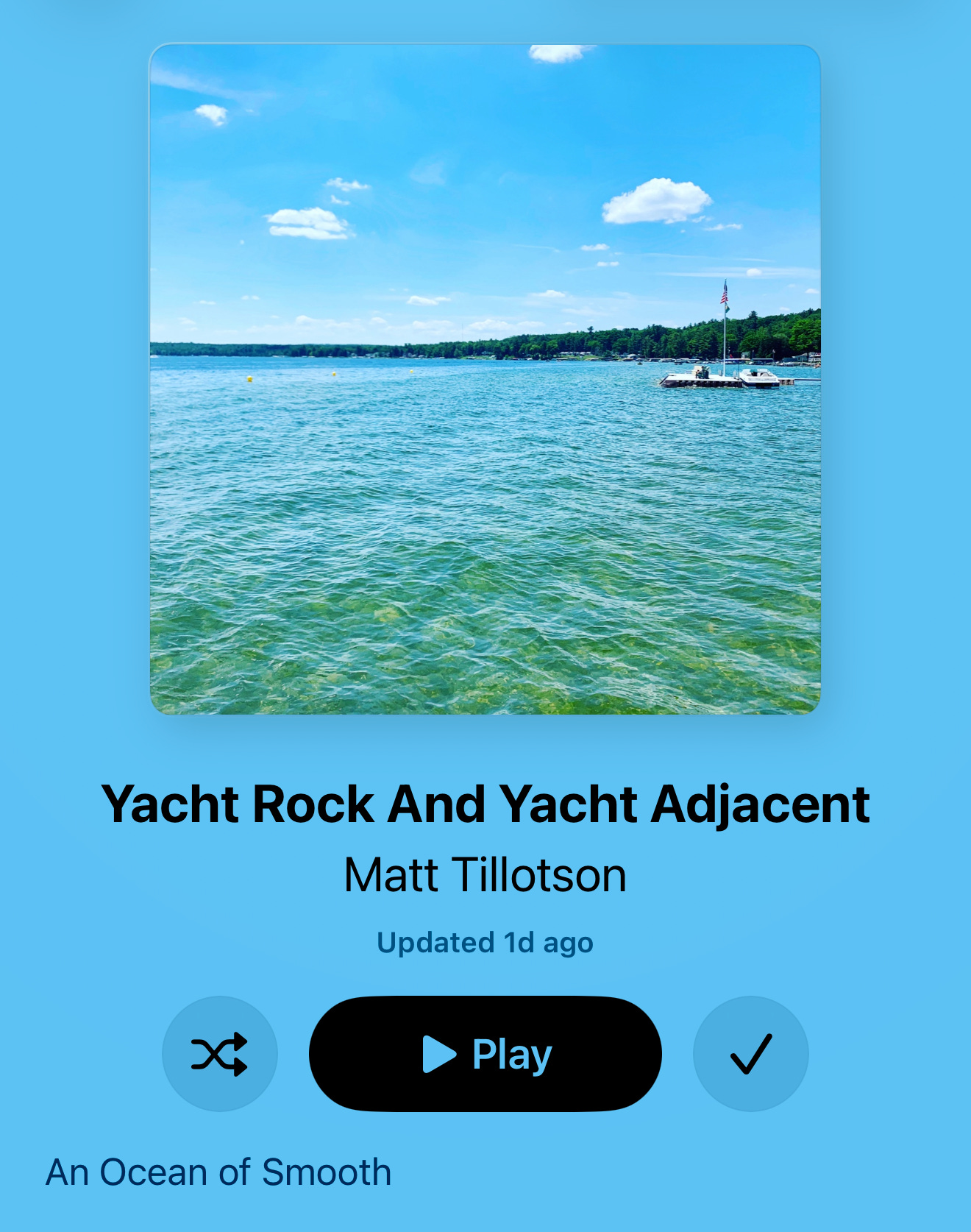Image resolution: width=971 pixels, height=1232 pixels.
Task: Open the playlist cover artwork
Action: 485,379
